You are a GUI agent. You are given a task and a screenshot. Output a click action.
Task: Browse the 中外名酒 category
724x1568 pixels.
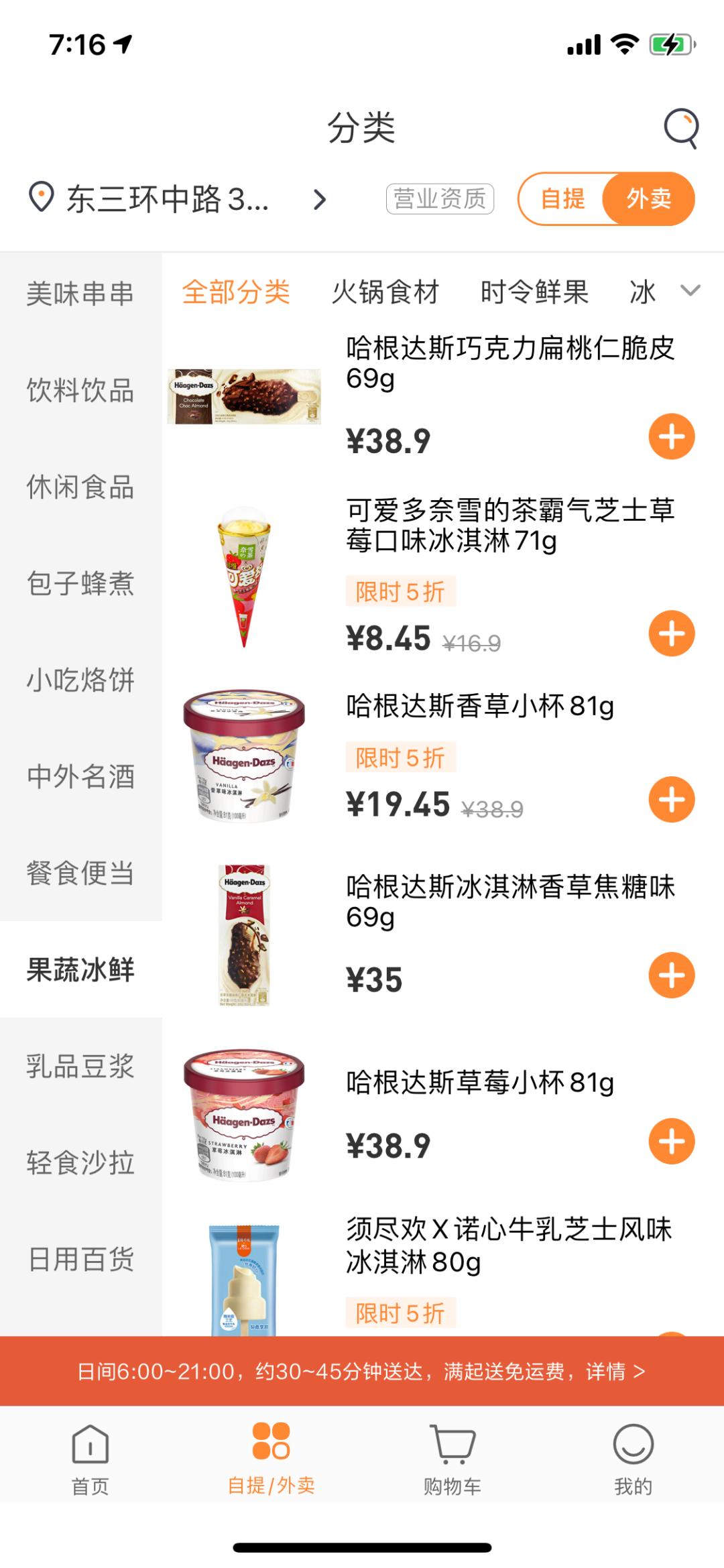(x=80, y=777)
